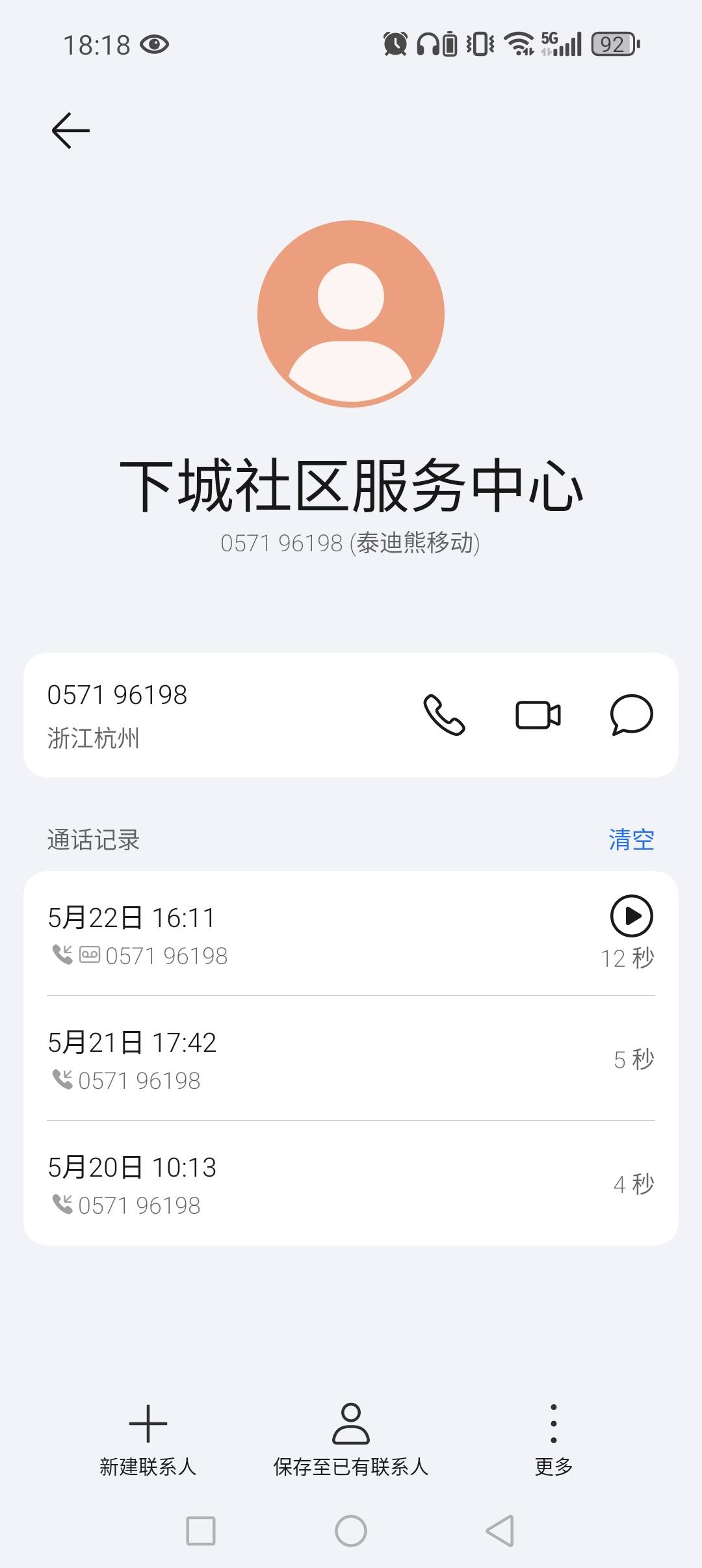This screenshot has width=702, height=1568.
Task: Clear the call log with 清空
Action: pos(631,839)
